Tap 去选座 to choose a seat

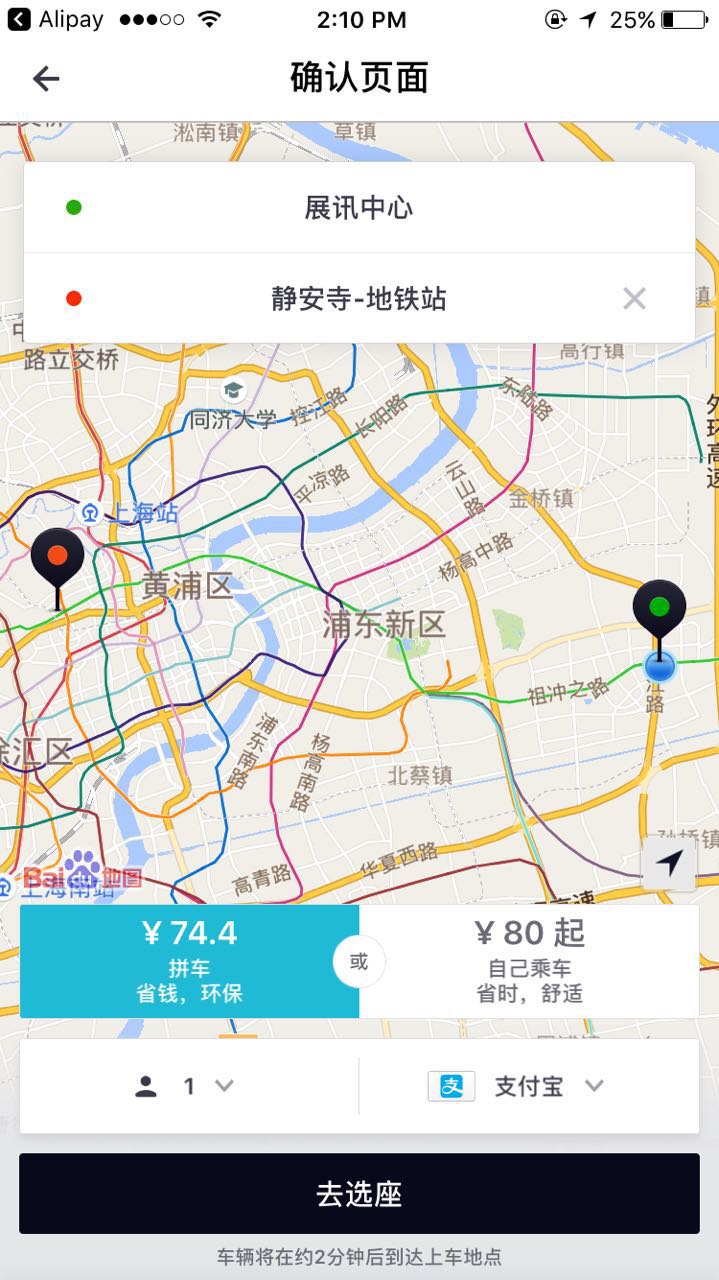coord(359,1194)
